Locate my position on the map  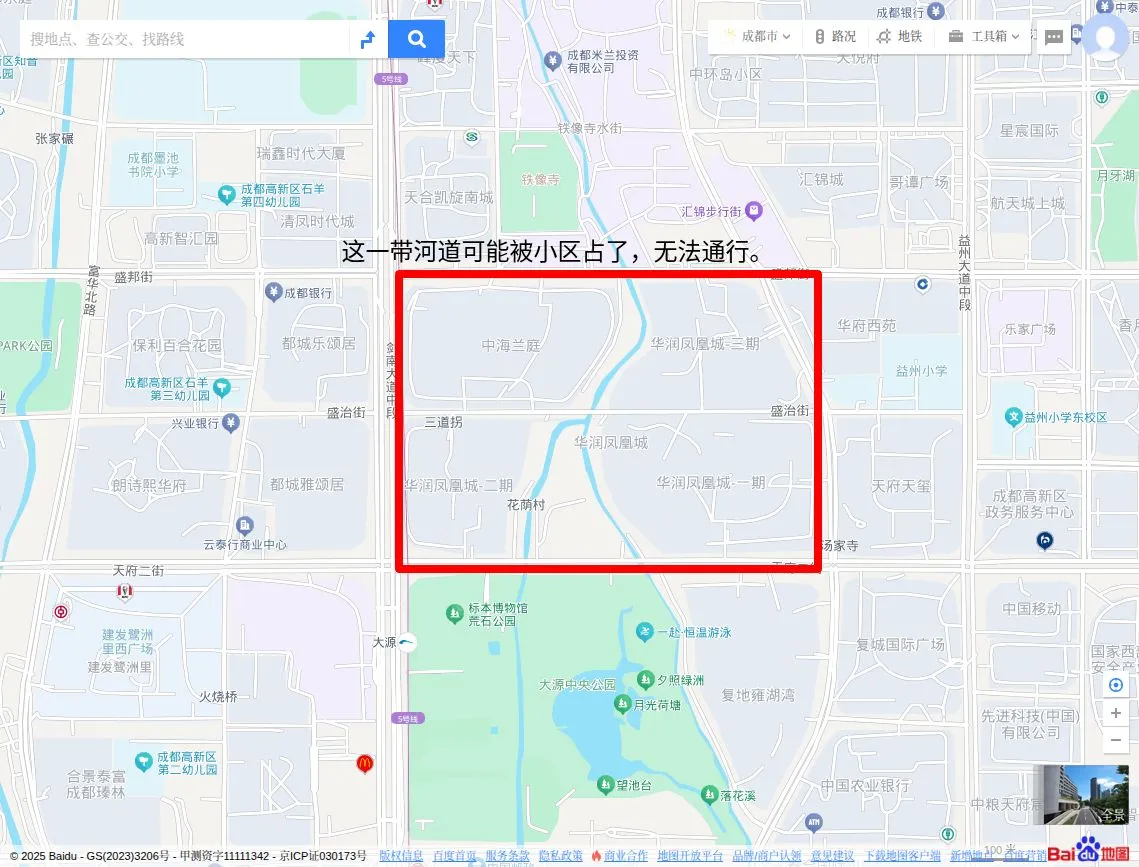1116,685
